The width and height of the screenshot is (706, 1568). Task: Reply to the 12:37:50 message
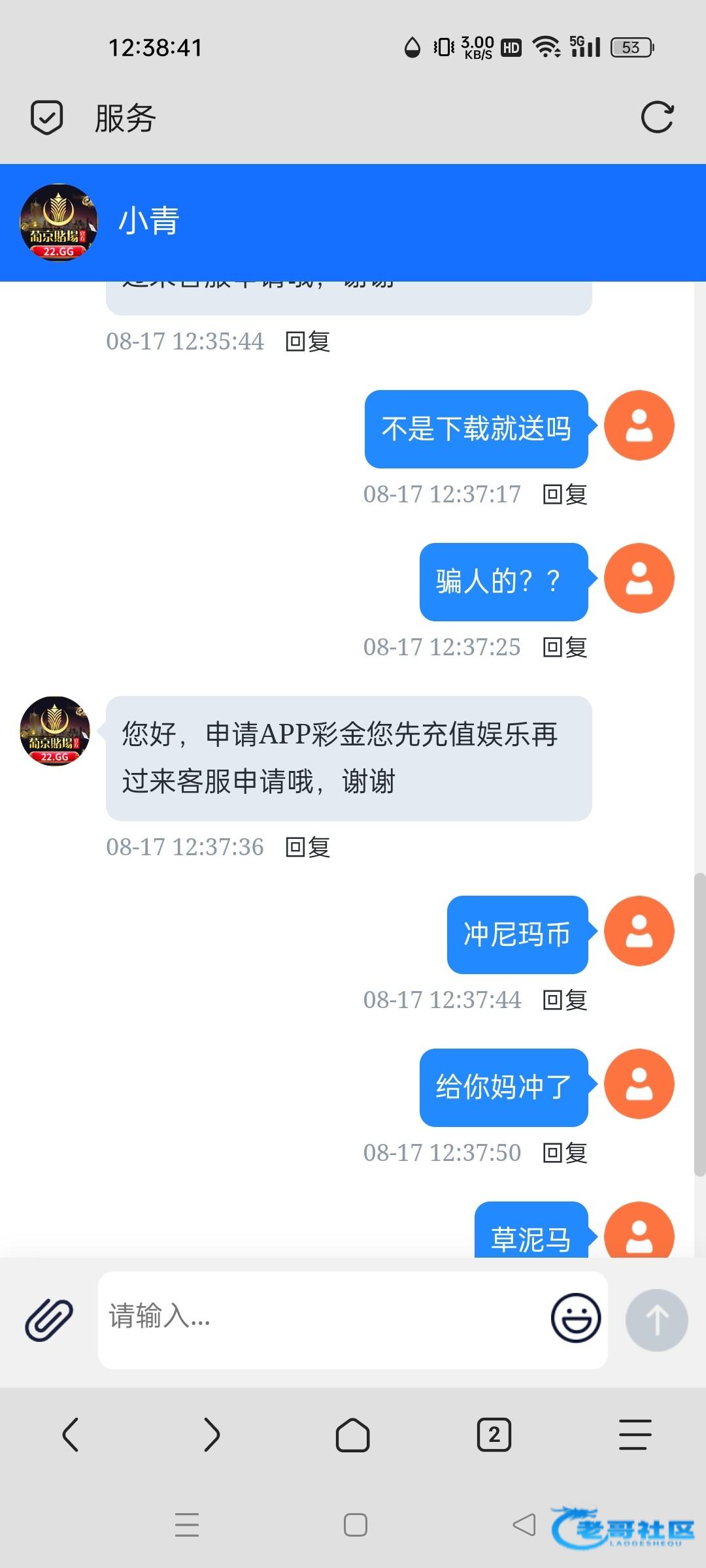565,1153
